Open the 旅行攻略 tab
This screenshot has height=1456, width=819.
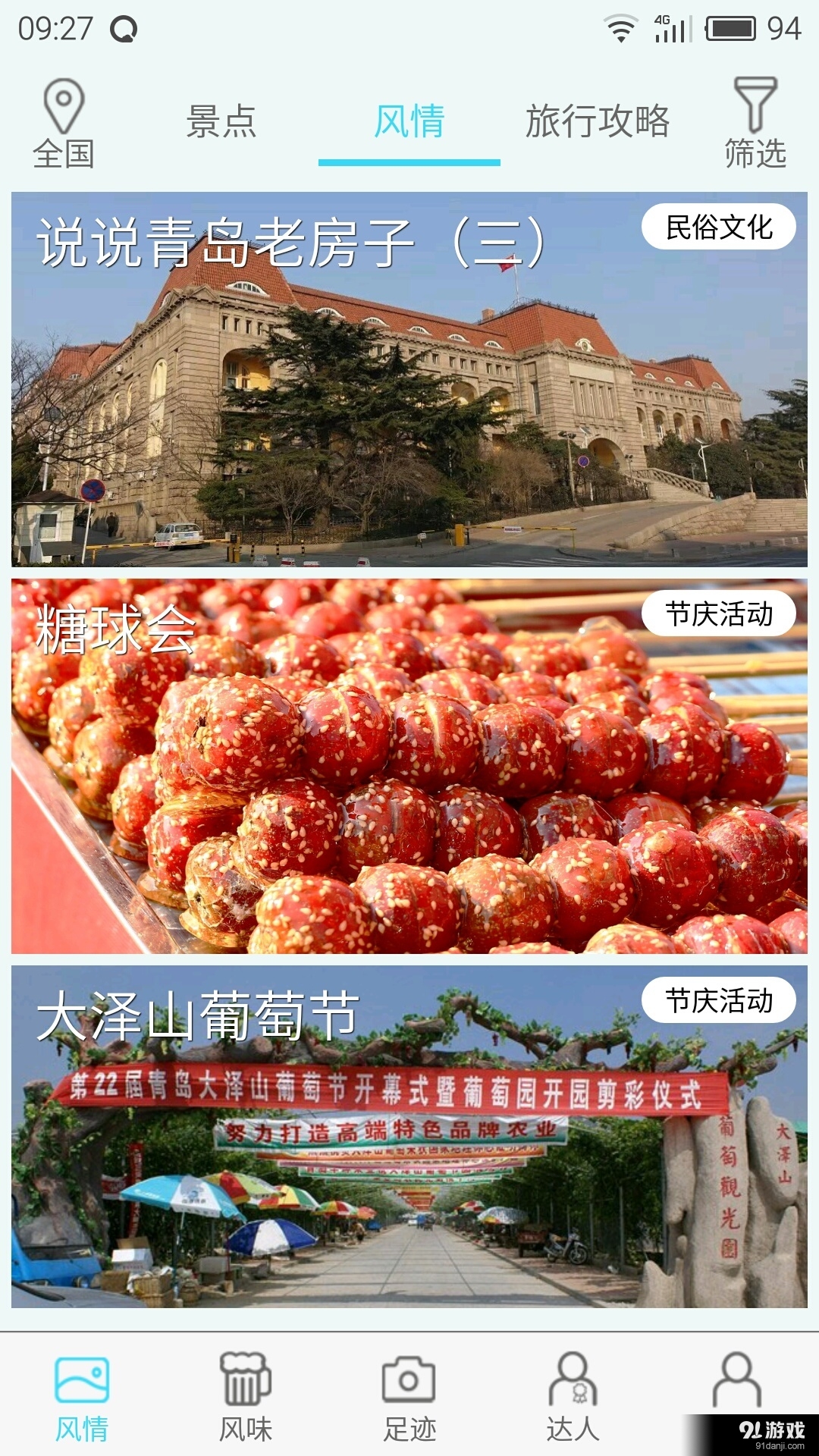click(599, 121)
